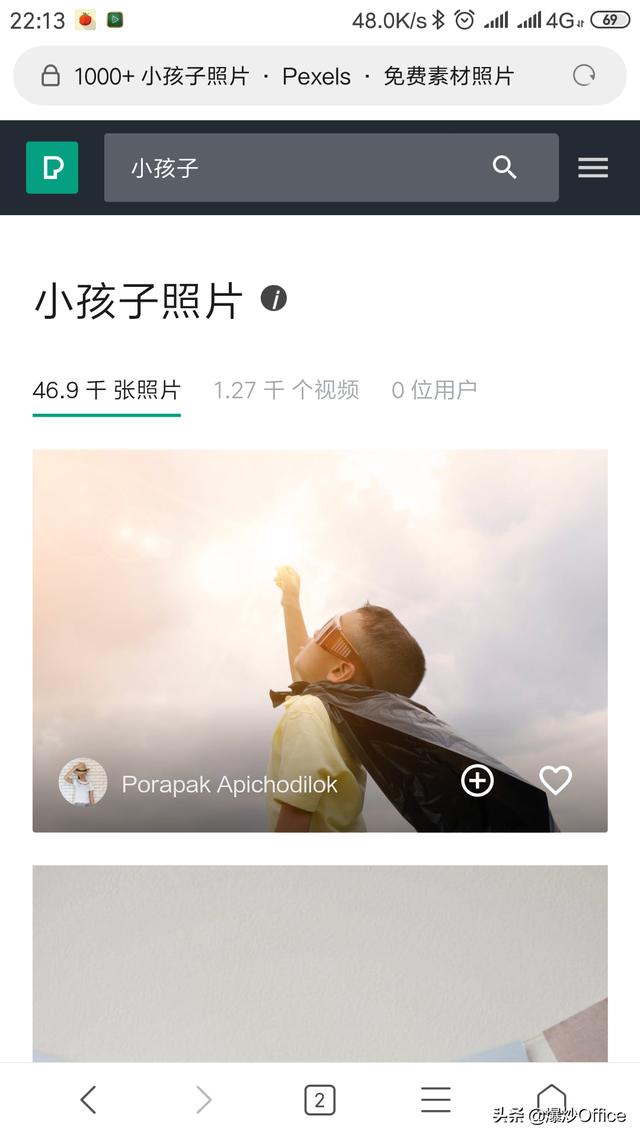Image resolution: width=640 pixels, height=1138 pixels.
Task: Switch to the 0 位用户 tab
Action: coord(434,390)
